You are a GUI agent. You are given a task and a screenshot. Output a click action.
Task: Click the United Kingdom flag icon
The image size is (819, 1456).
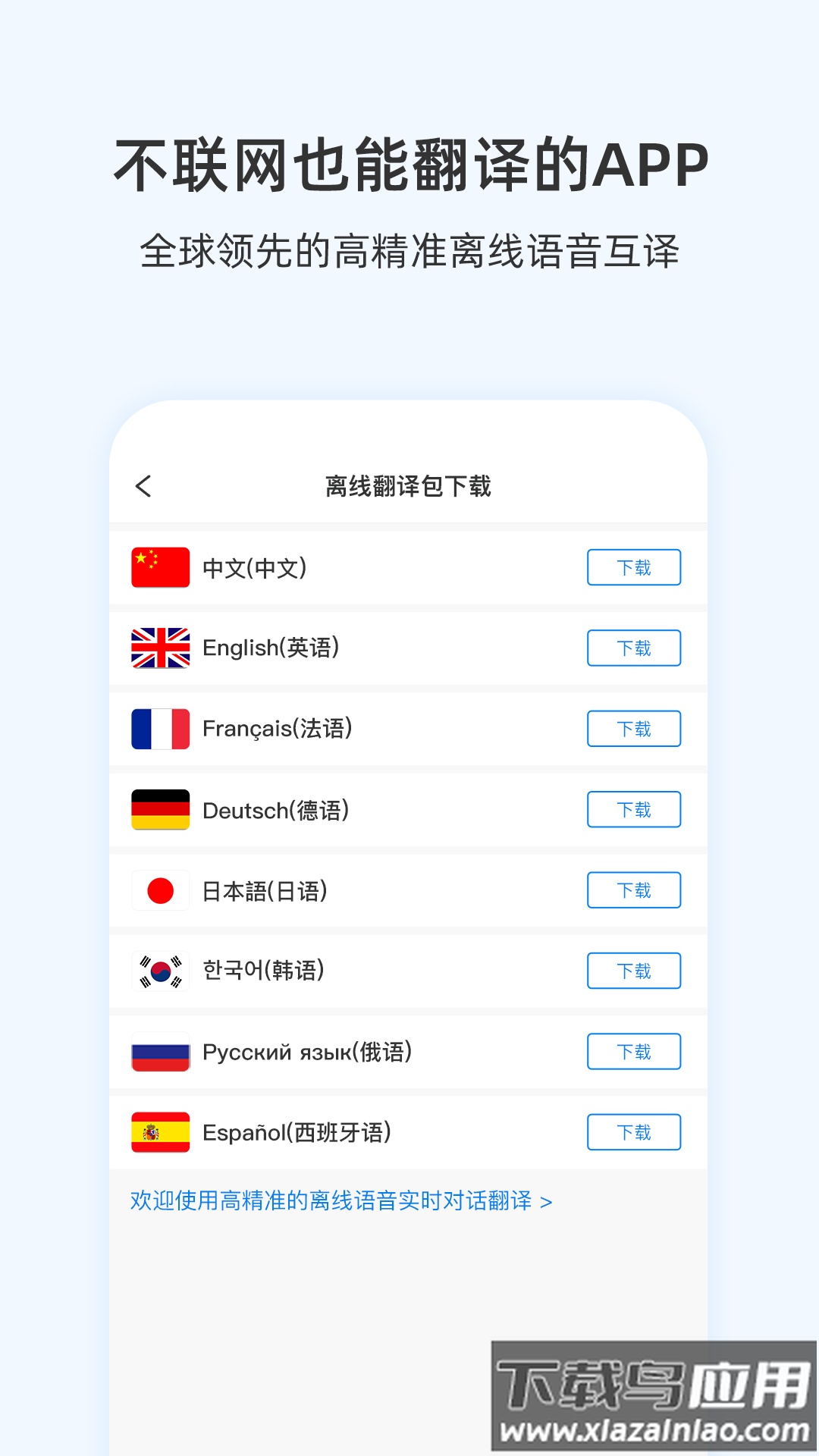tap(160, 648)
